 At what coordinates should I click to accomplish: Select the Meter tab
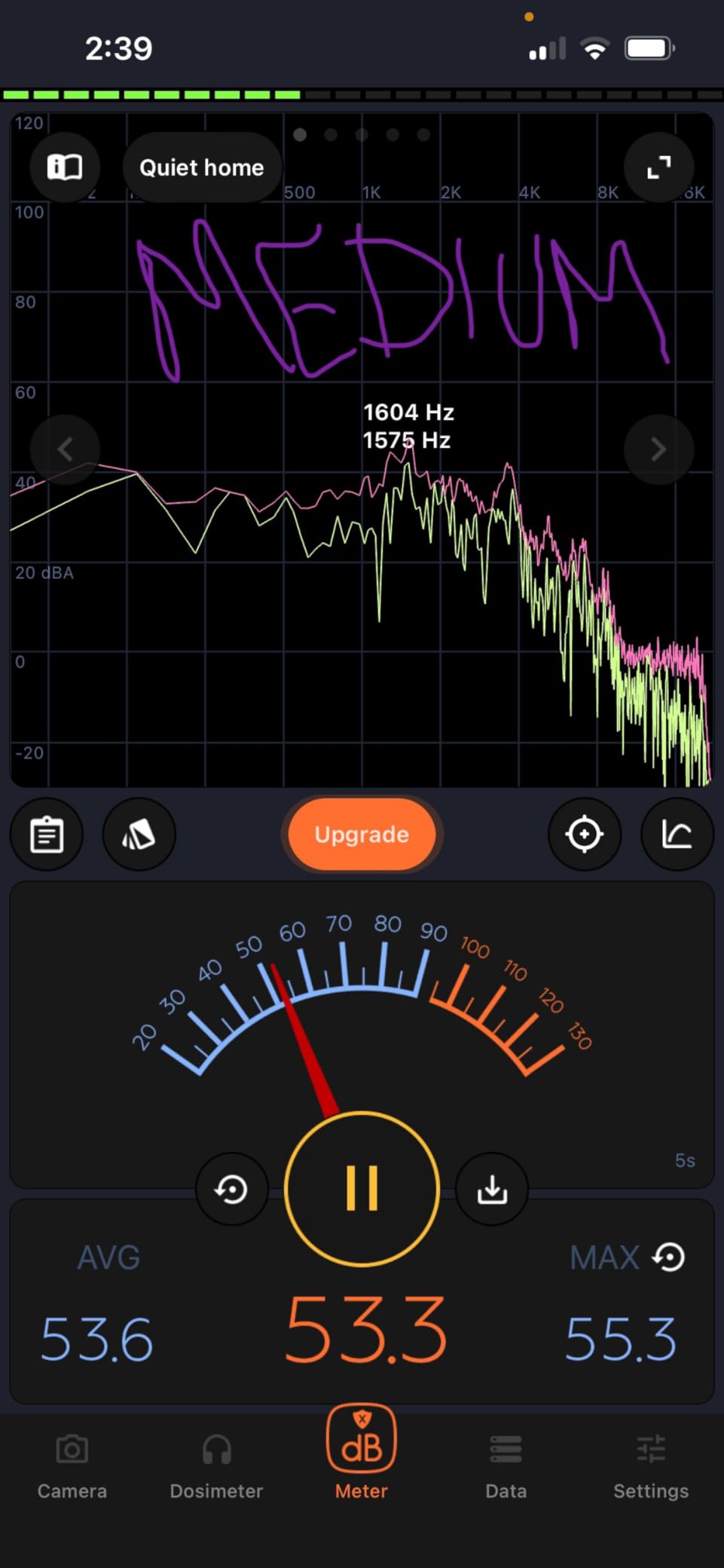point(362,1453)
